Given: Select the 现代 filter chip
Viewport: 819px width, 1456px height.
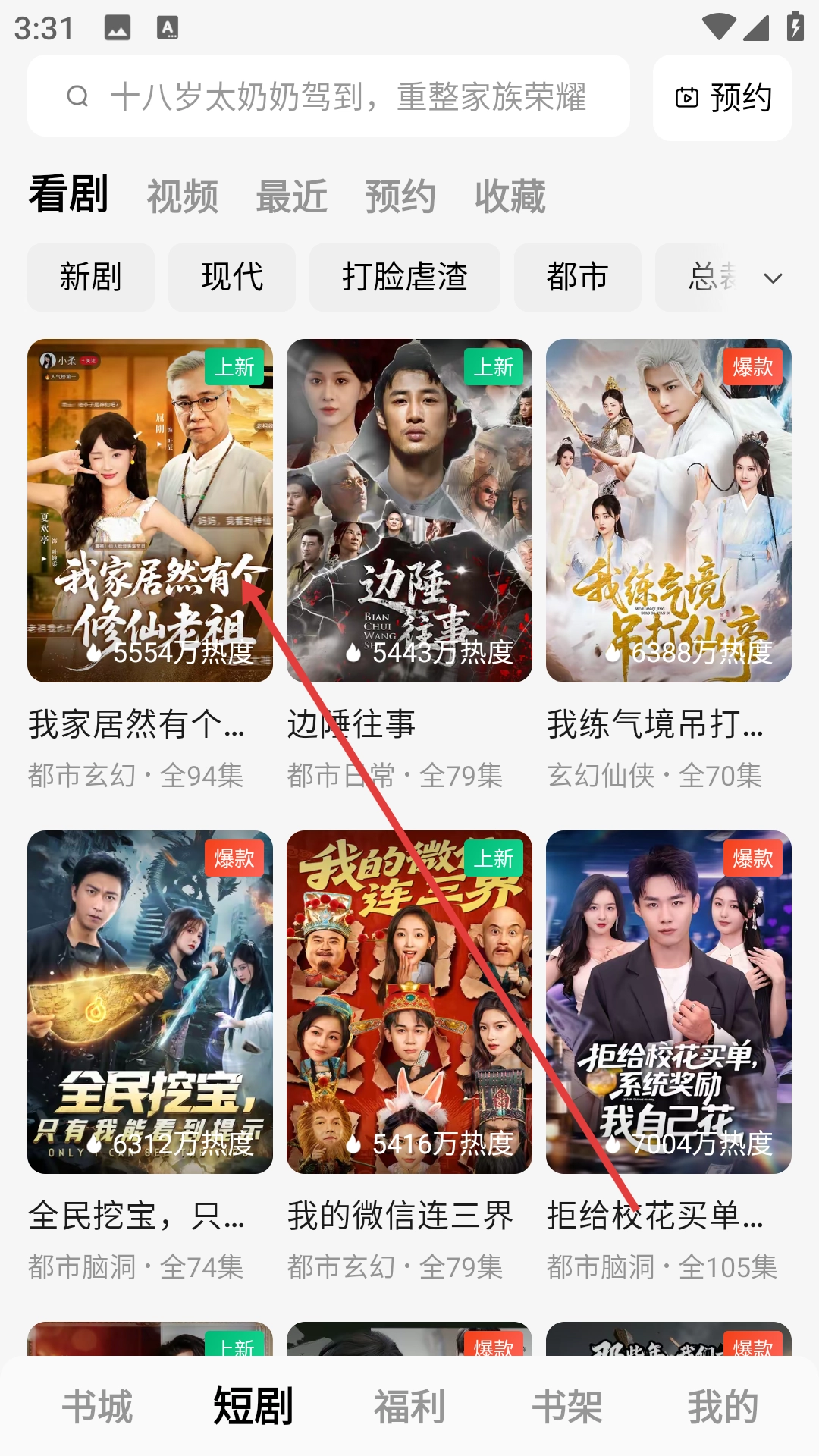Looking at the screenshot, I should click(232, 277).
